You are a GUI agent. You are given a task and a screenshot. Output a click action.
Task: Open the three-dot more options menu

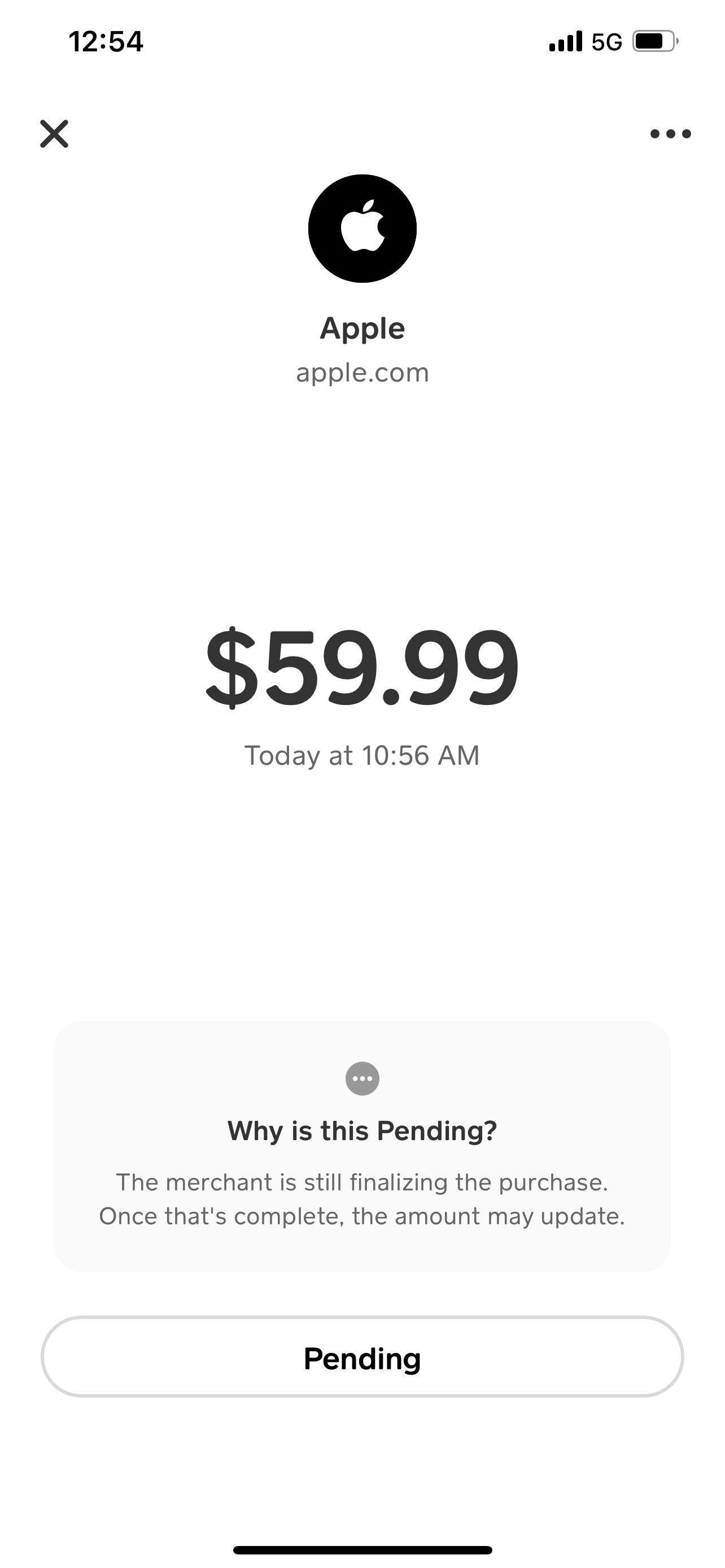670,134
